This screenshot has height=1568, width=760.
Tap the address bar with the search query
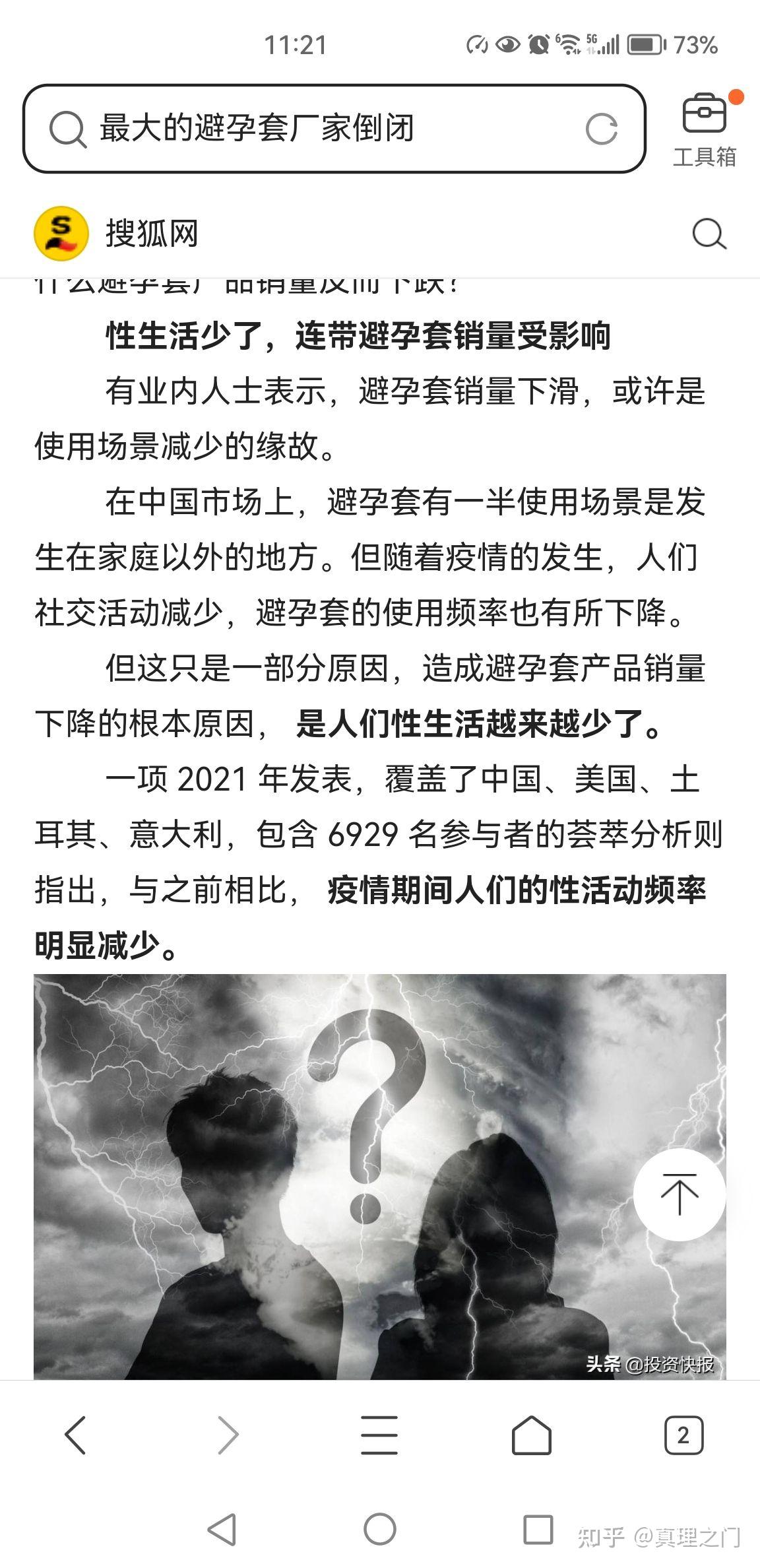click(x=334, y=129)
